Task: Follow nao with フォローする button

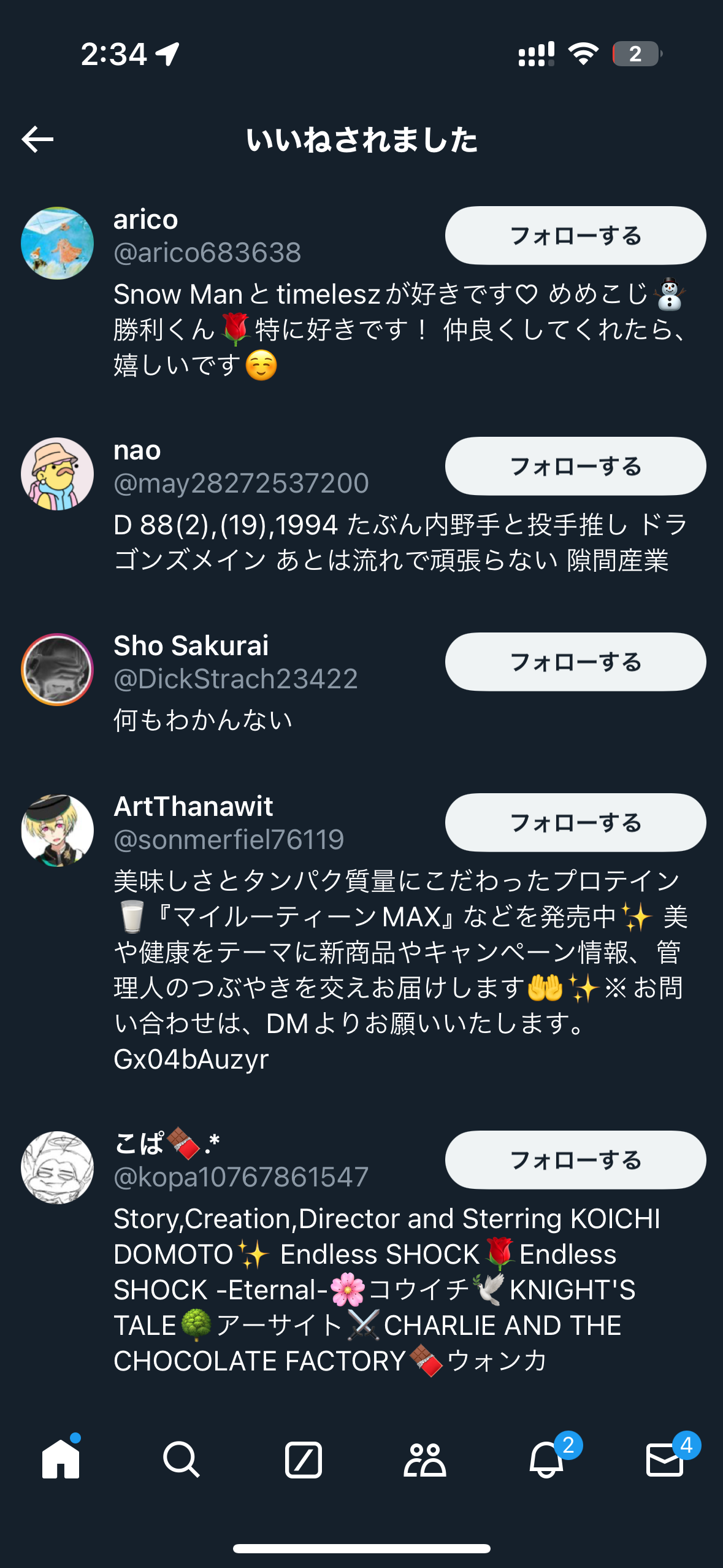Action: 575,466
